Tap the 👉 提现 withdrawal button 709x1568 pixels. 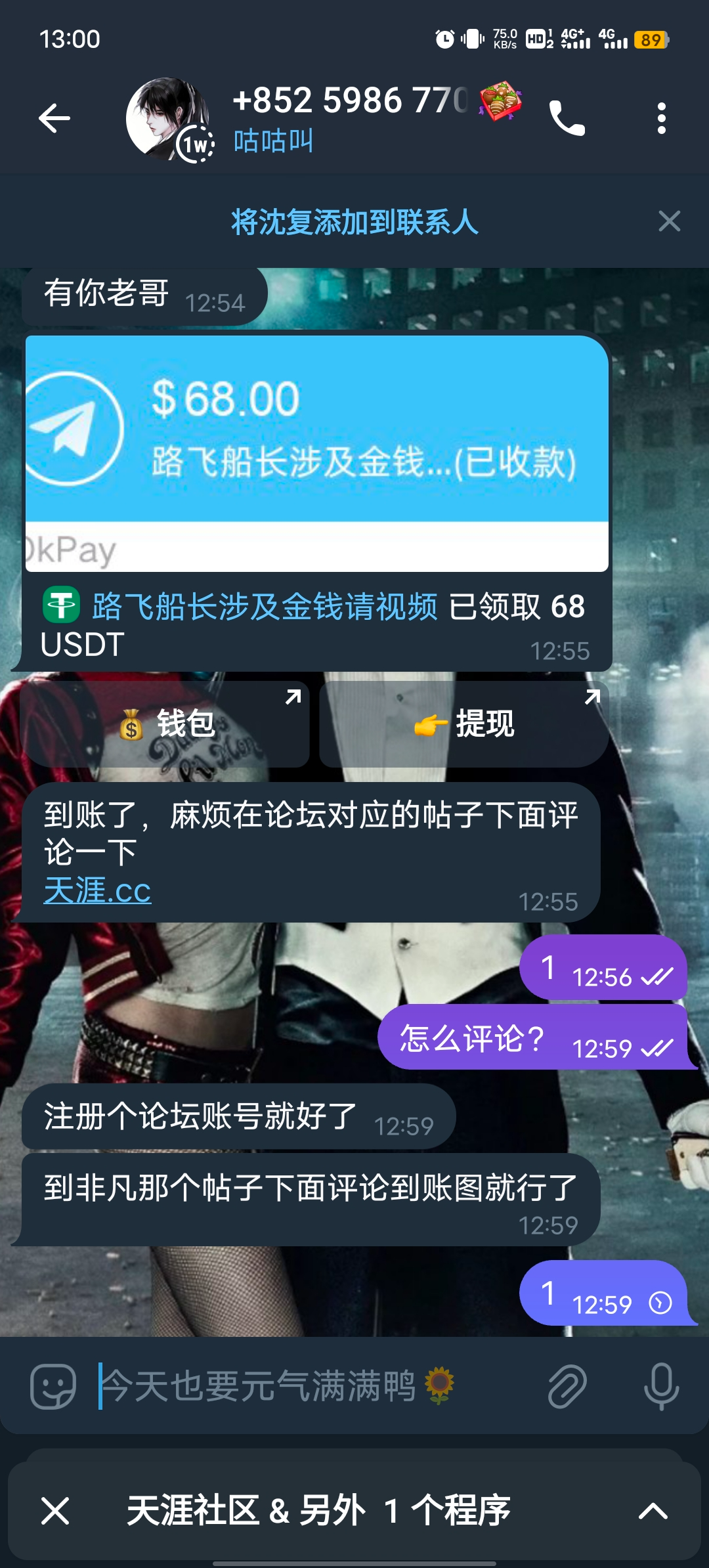[x=463, y=725]
